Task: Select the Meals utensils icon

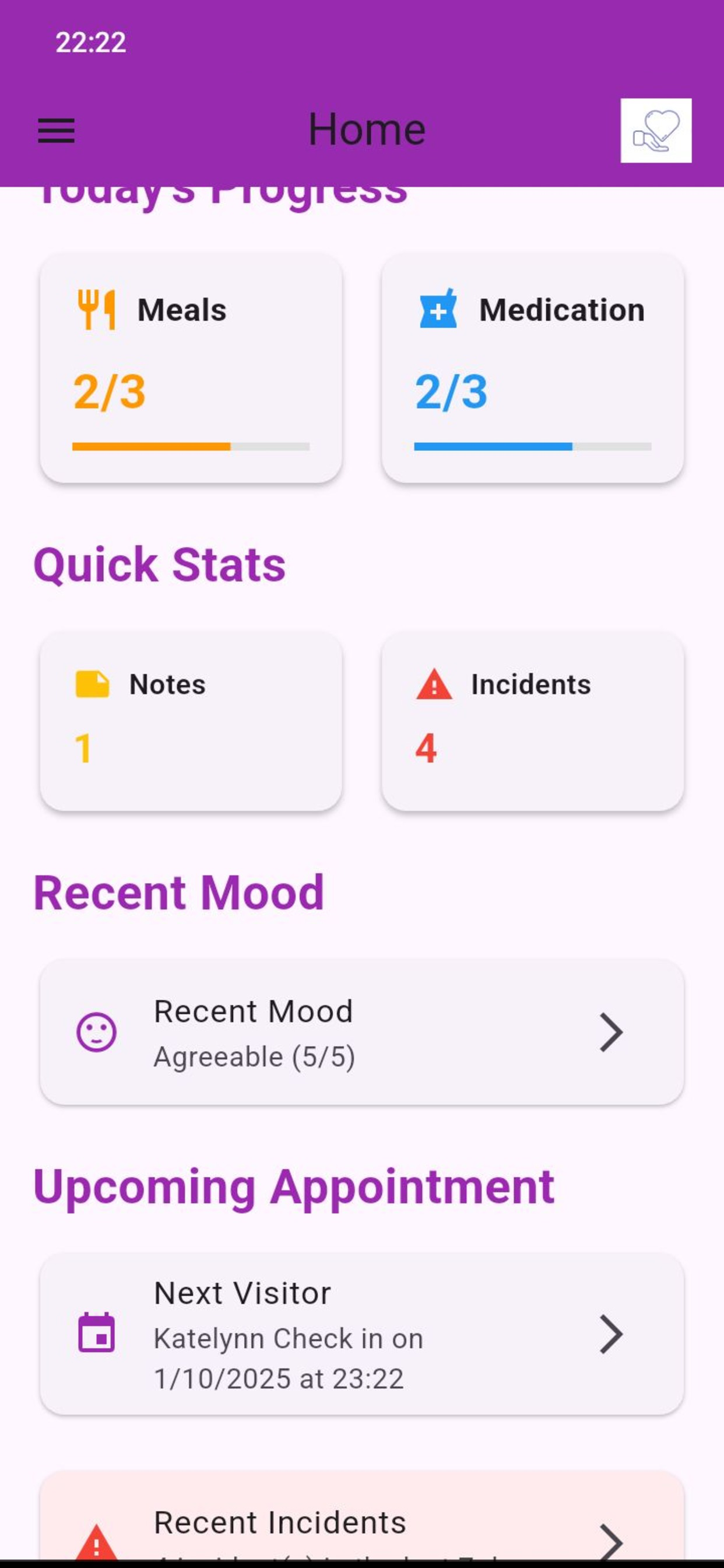Action: pyautogui.click(x=97, y=310)
